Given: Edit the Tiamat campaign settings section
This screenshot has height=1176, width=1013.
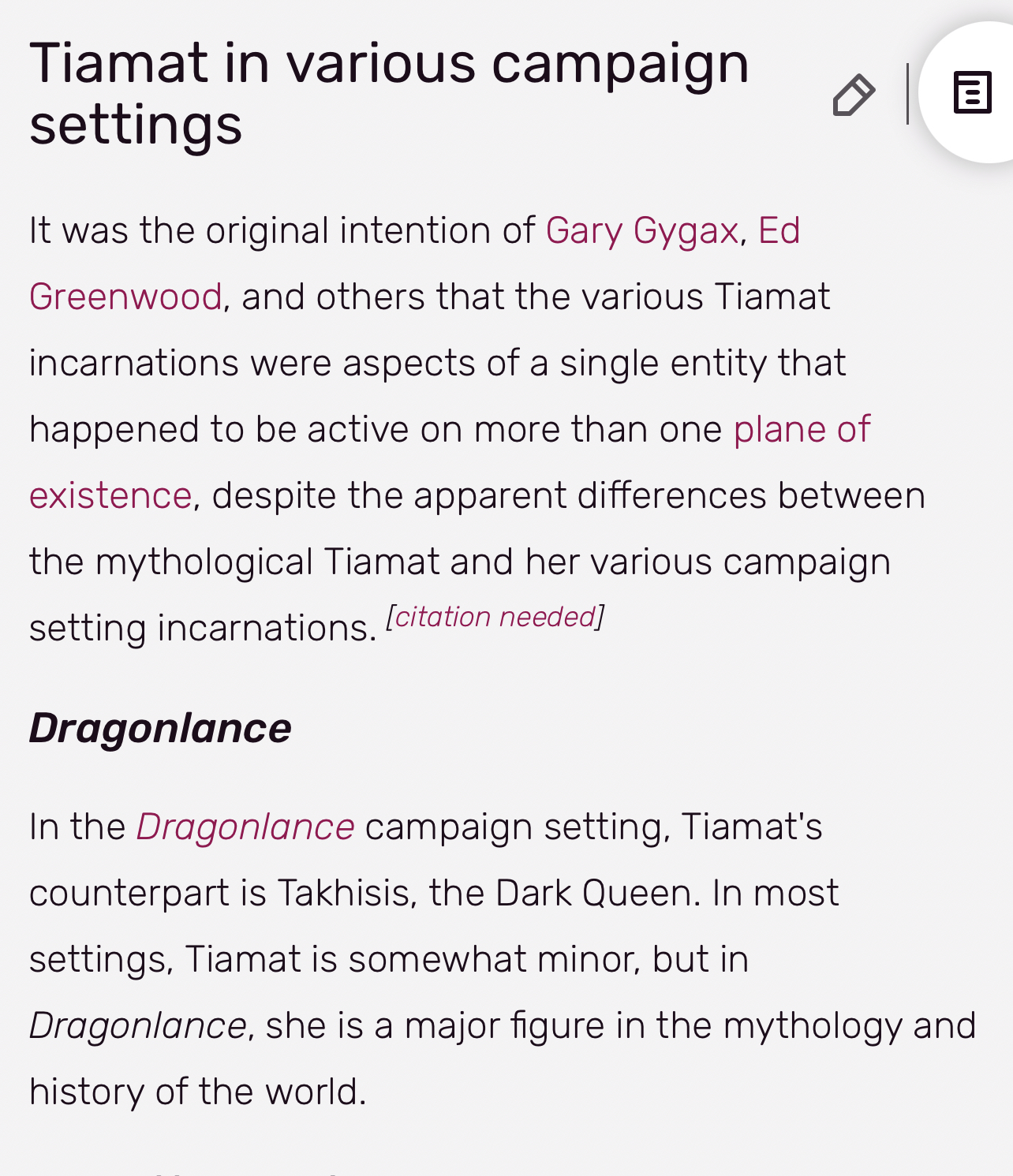Looking at the screenshot, I should click(x=854, y=95).
